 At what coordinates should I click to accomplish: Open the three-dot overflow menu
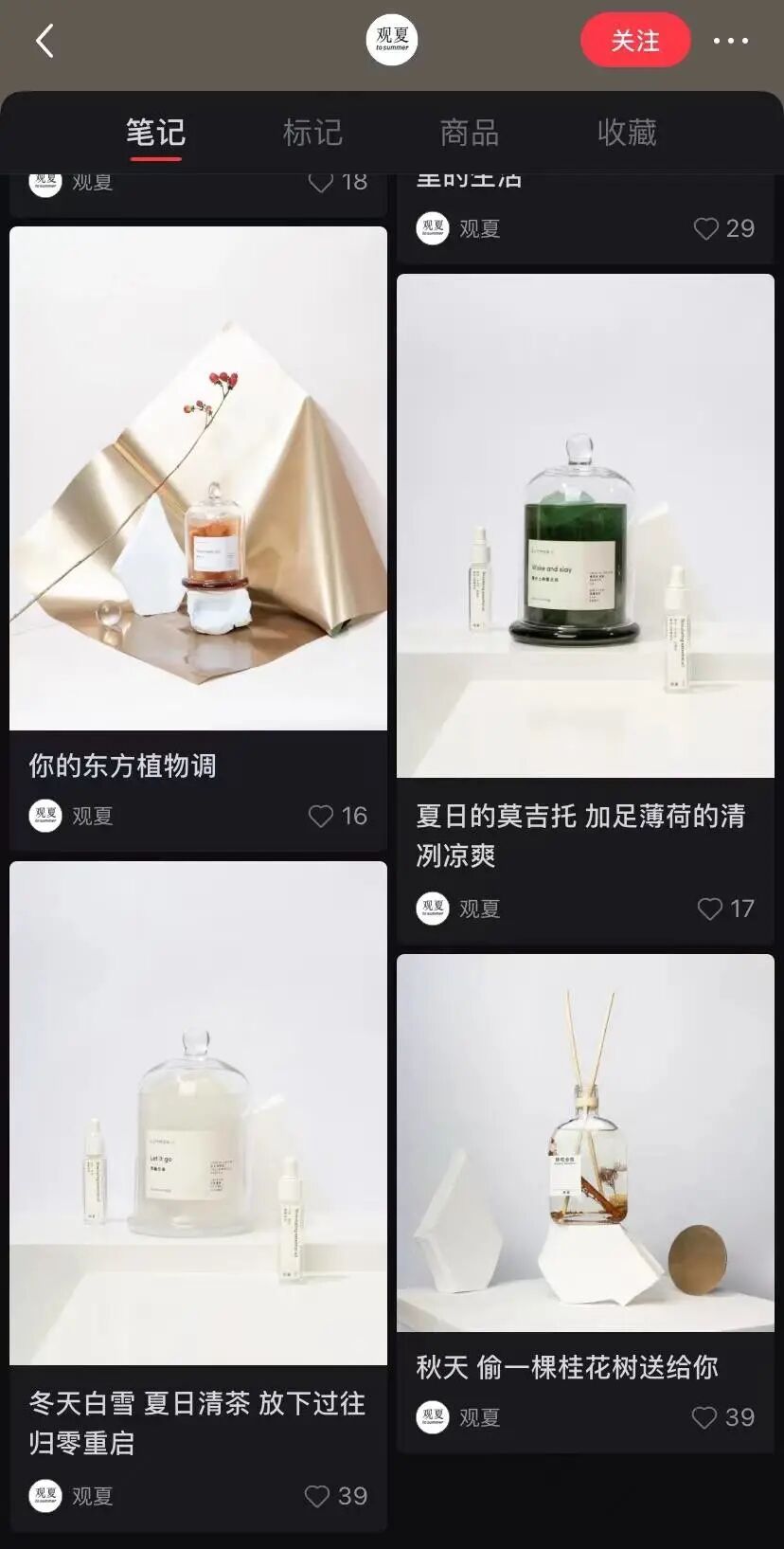[x=730, y=41]
